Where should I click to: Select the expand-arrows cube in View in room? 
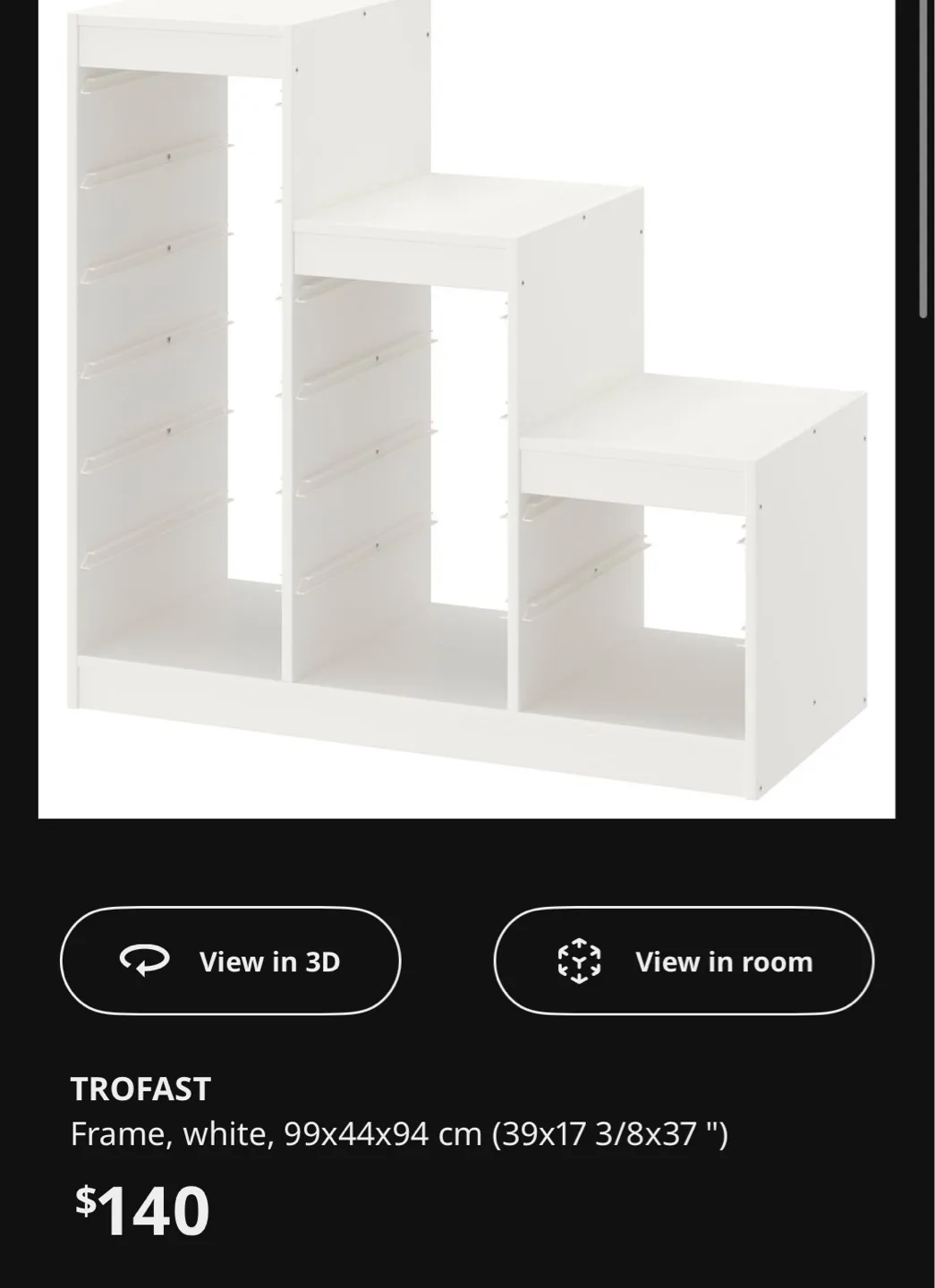[x=581, y=962]
